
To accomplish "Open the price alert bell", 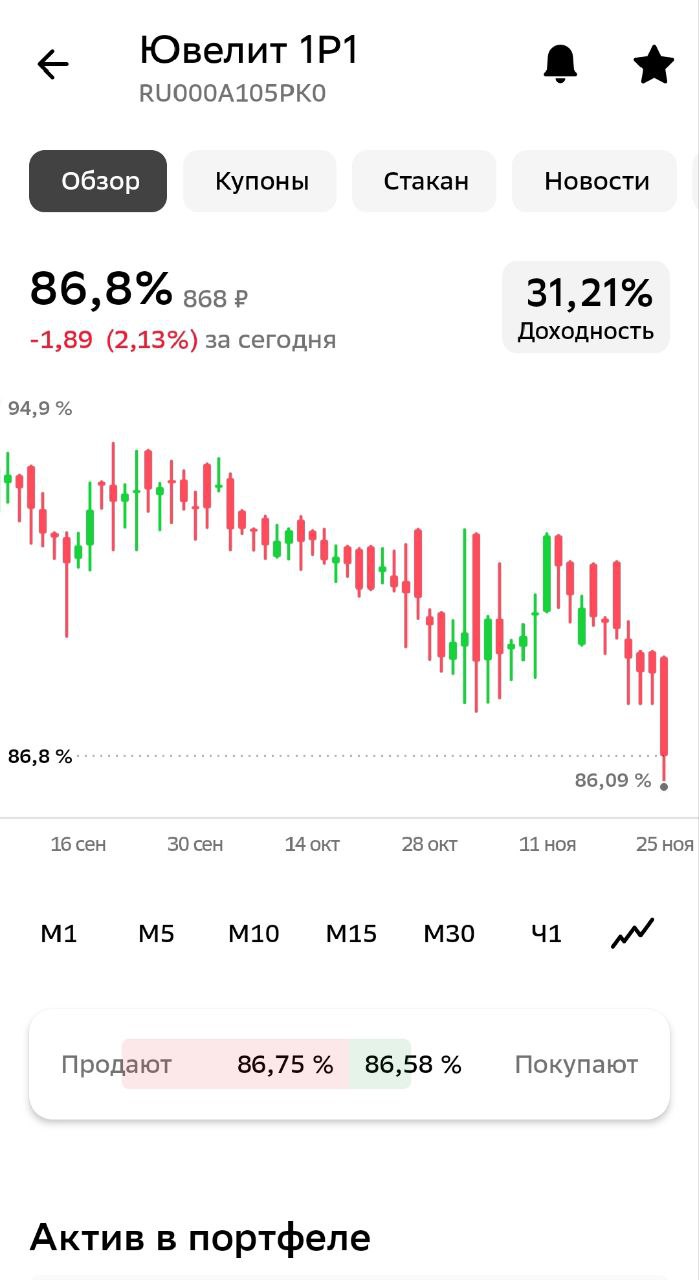I will (x=560, y=64).
